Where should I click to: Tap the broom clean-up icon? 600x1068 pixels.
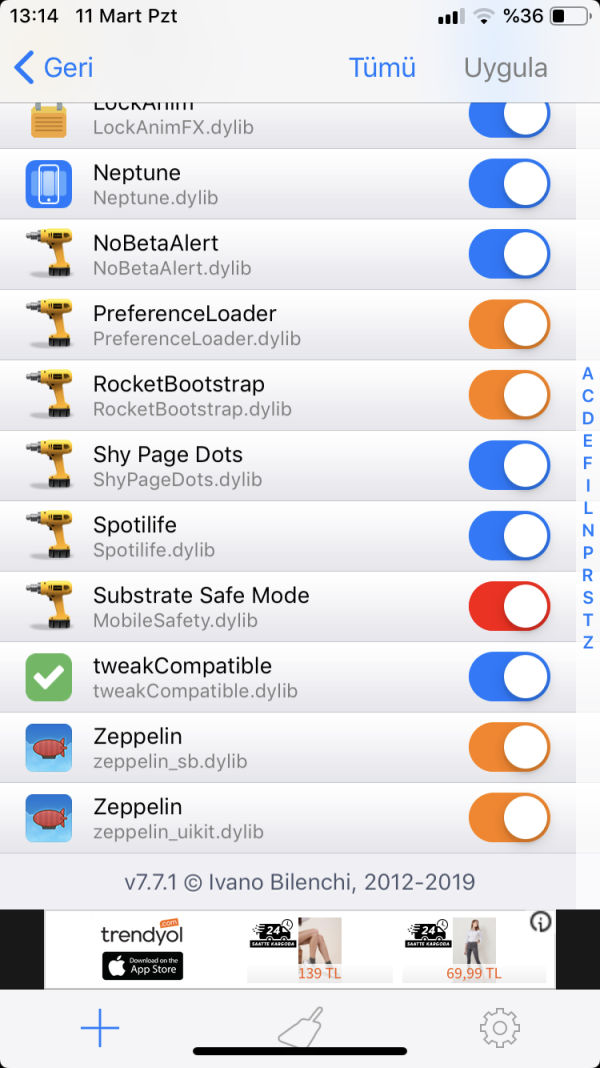pos(299,1025)
